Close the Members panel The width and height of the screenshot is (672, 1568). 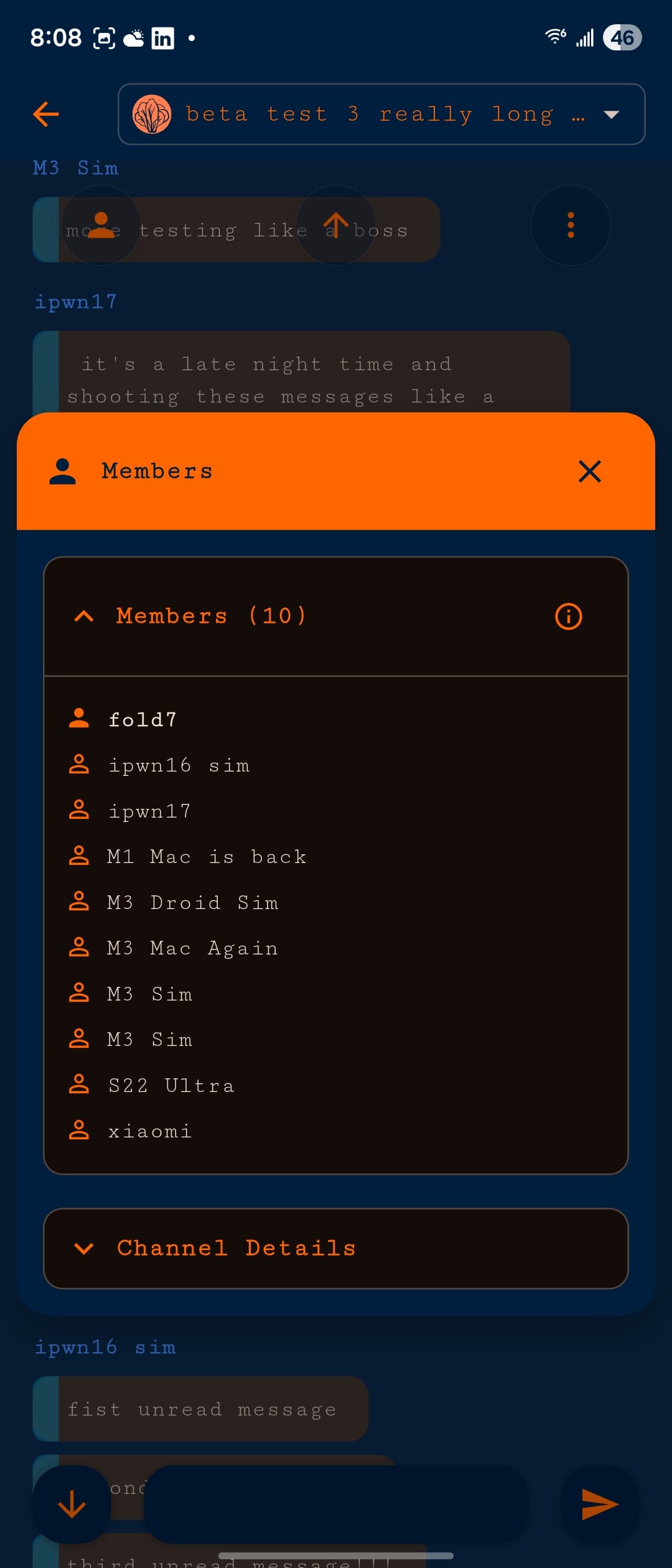589,472
